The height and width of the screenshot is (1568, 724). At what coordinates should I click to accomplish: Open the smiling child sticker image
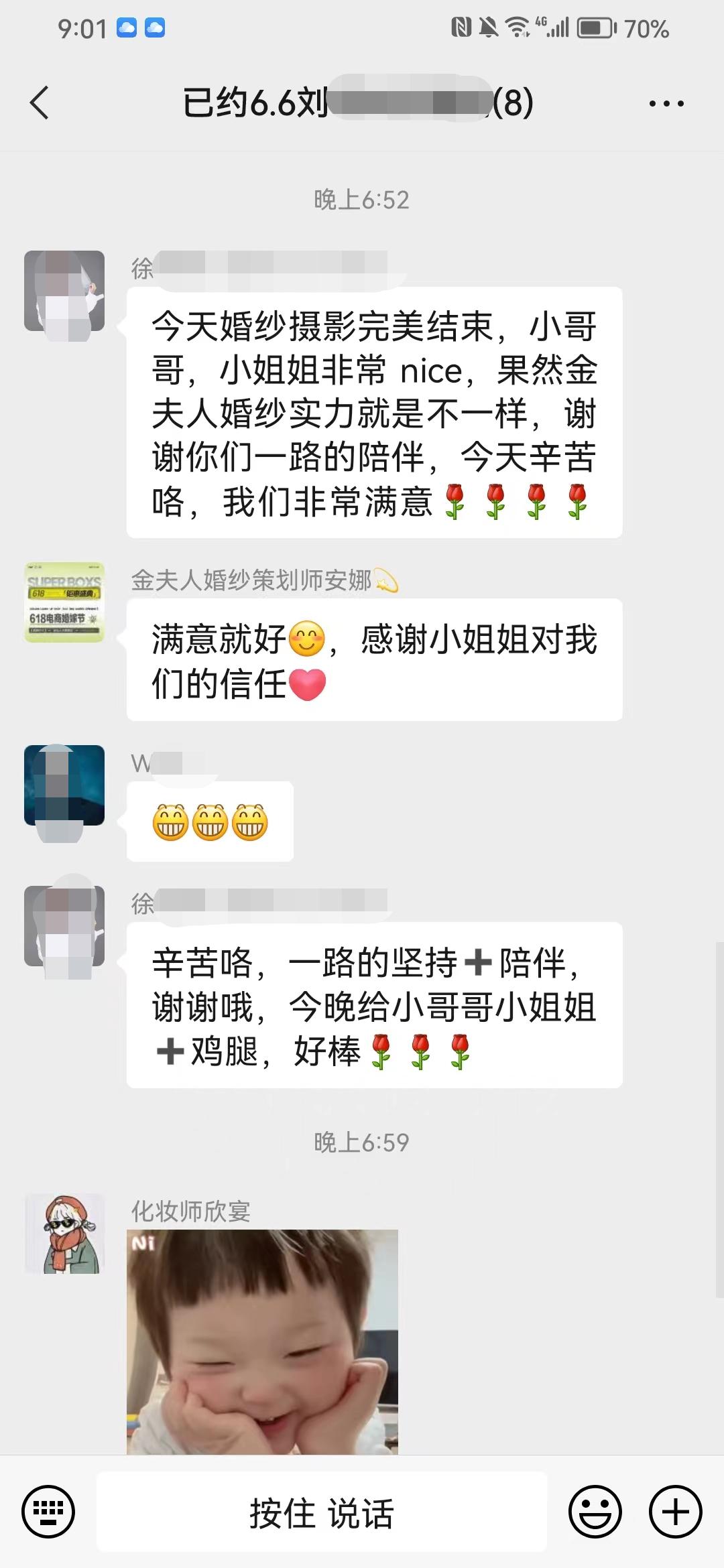[x=262, y=1342]
